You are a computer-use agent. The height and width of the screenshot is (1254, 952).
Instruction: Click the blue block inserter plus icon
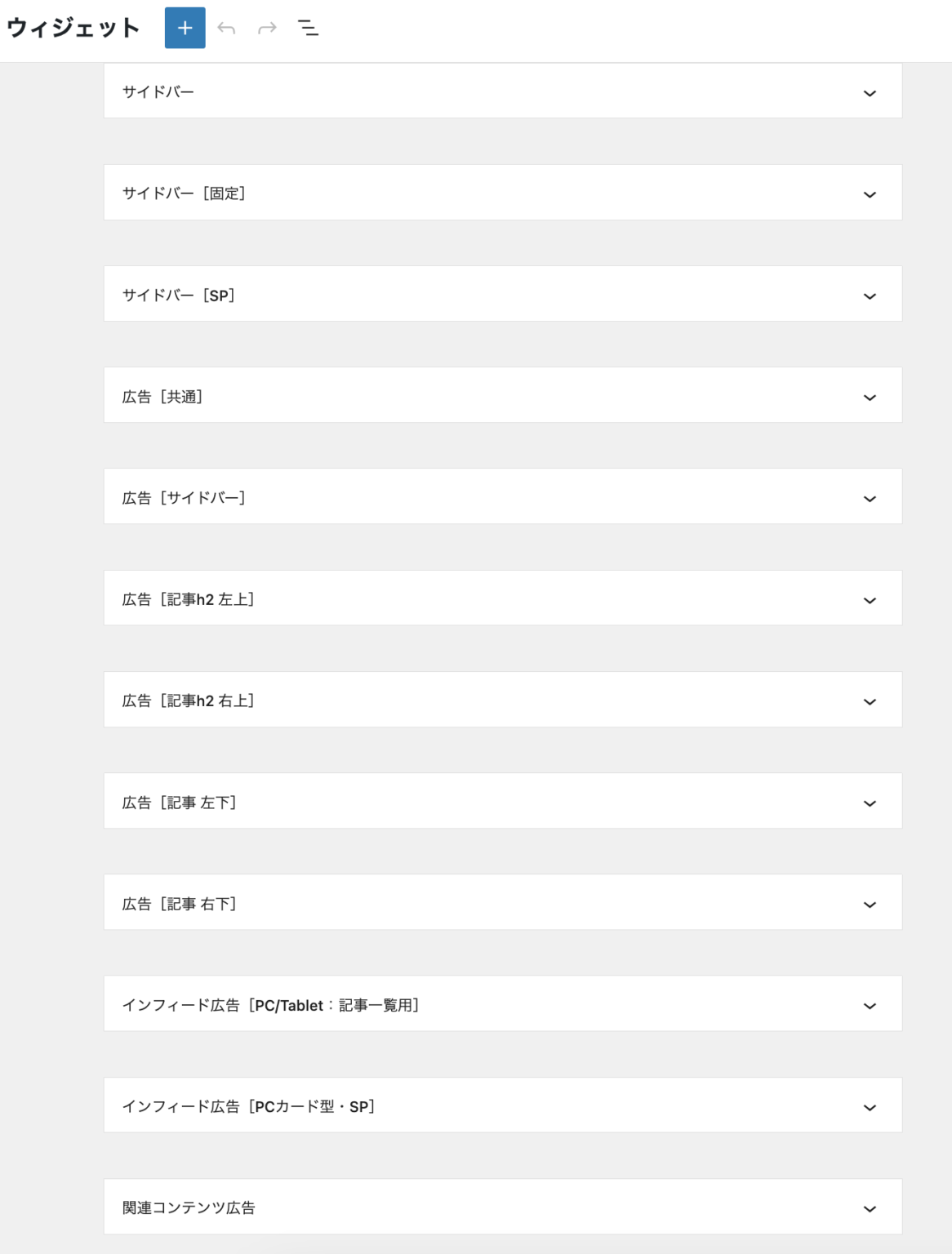point(185,27)
